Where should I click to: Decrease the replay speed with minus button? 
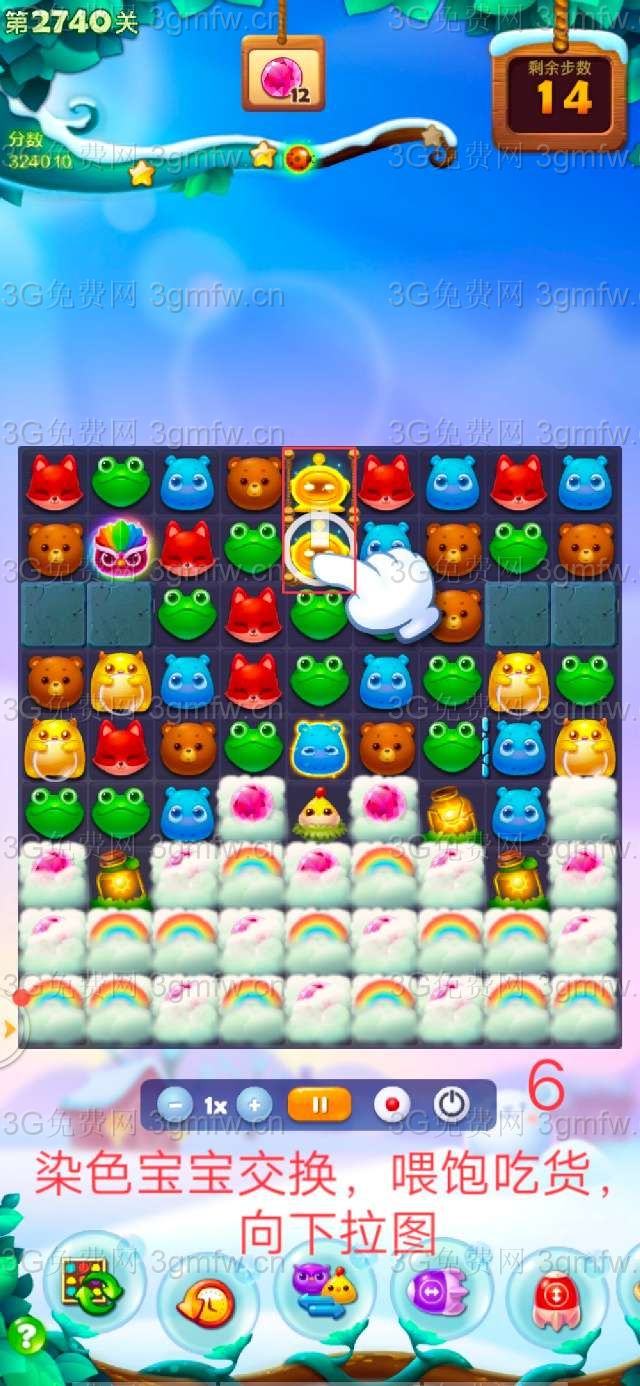[x=175, y=1105]
